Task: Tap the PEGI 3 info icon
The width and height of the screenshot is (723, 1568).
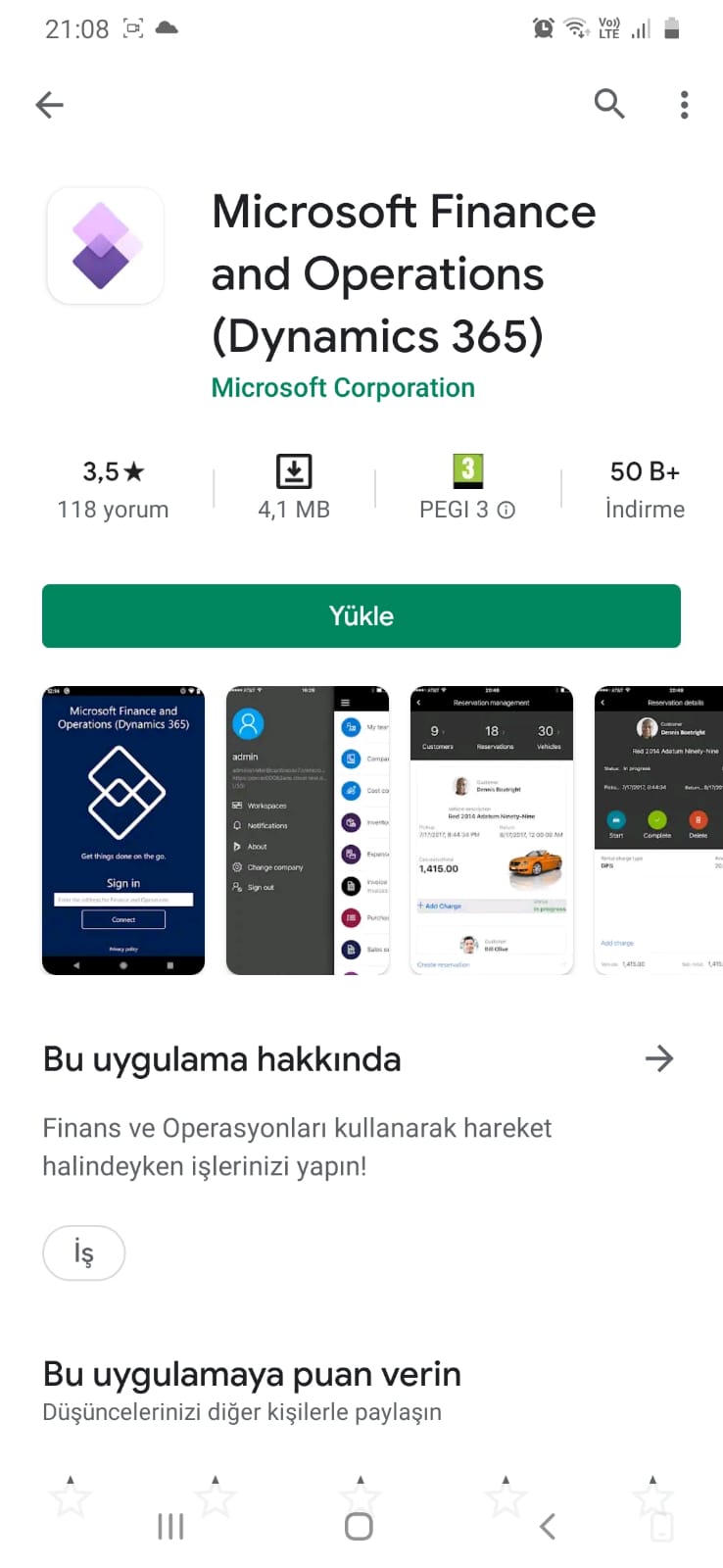Action: tap(506, 510)
